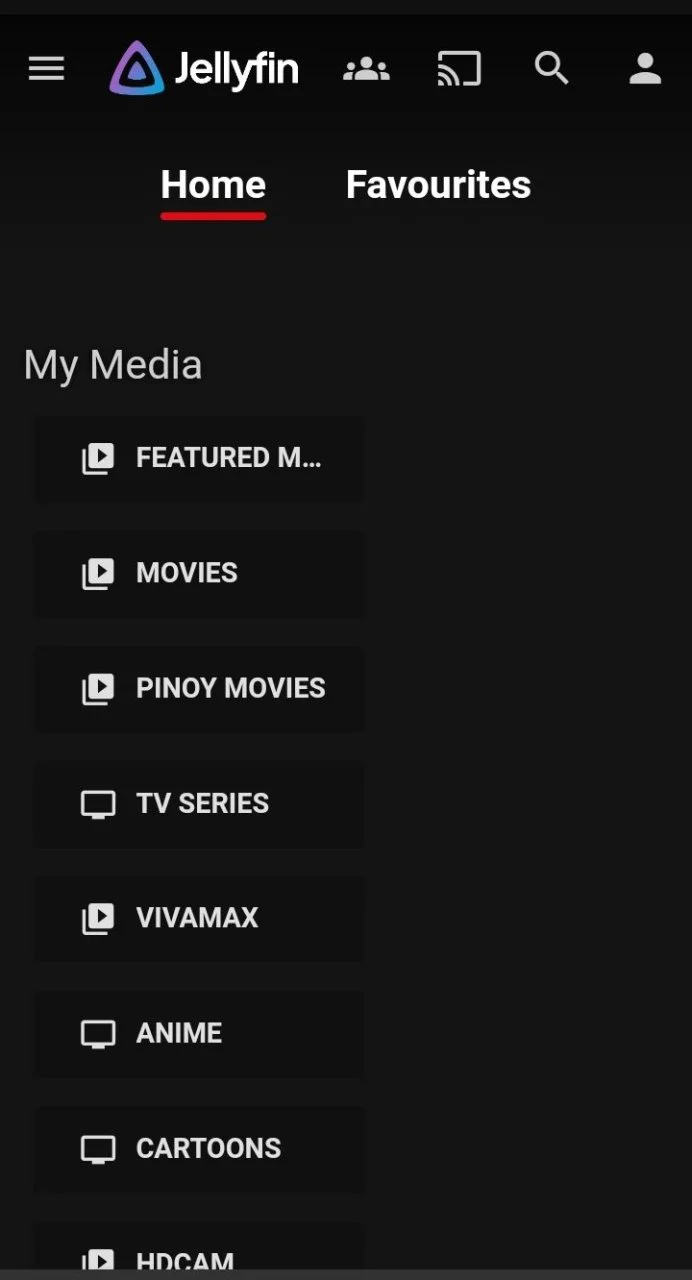
Task: Tap the cast to device icon
Action: tap(459, 69)
